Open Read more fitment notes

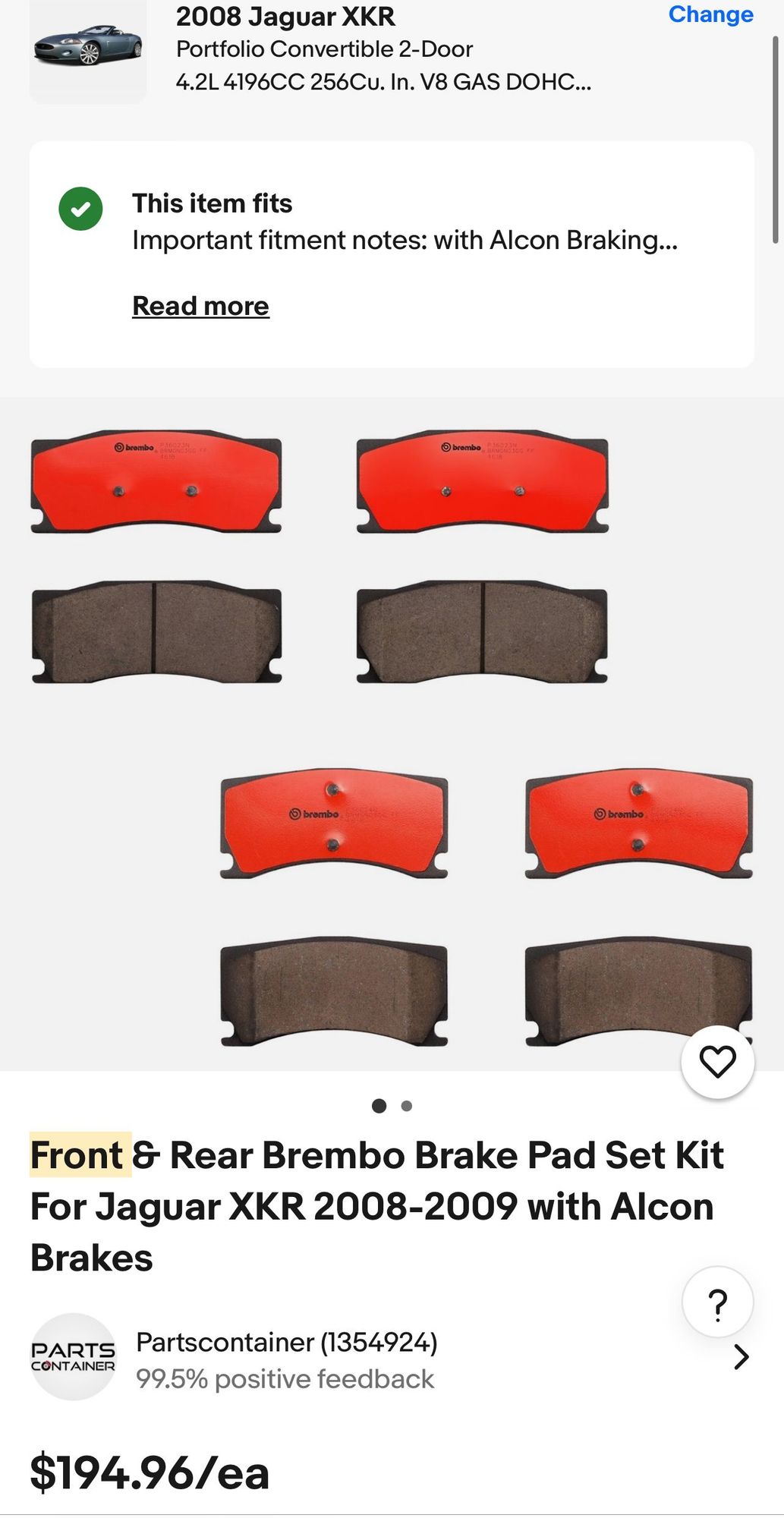click(200, 306)
